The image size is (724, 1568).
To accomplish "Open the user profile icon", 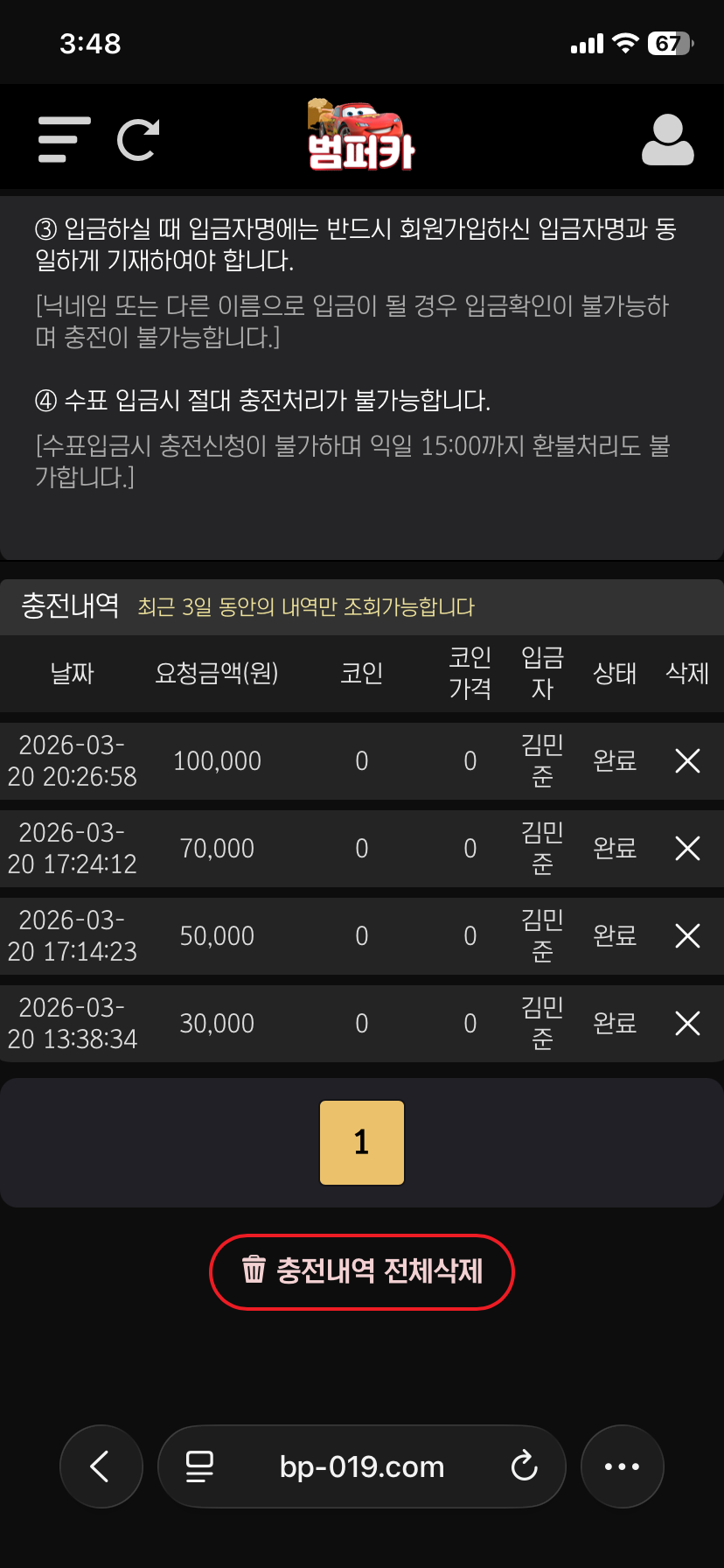I will (667, 140).
